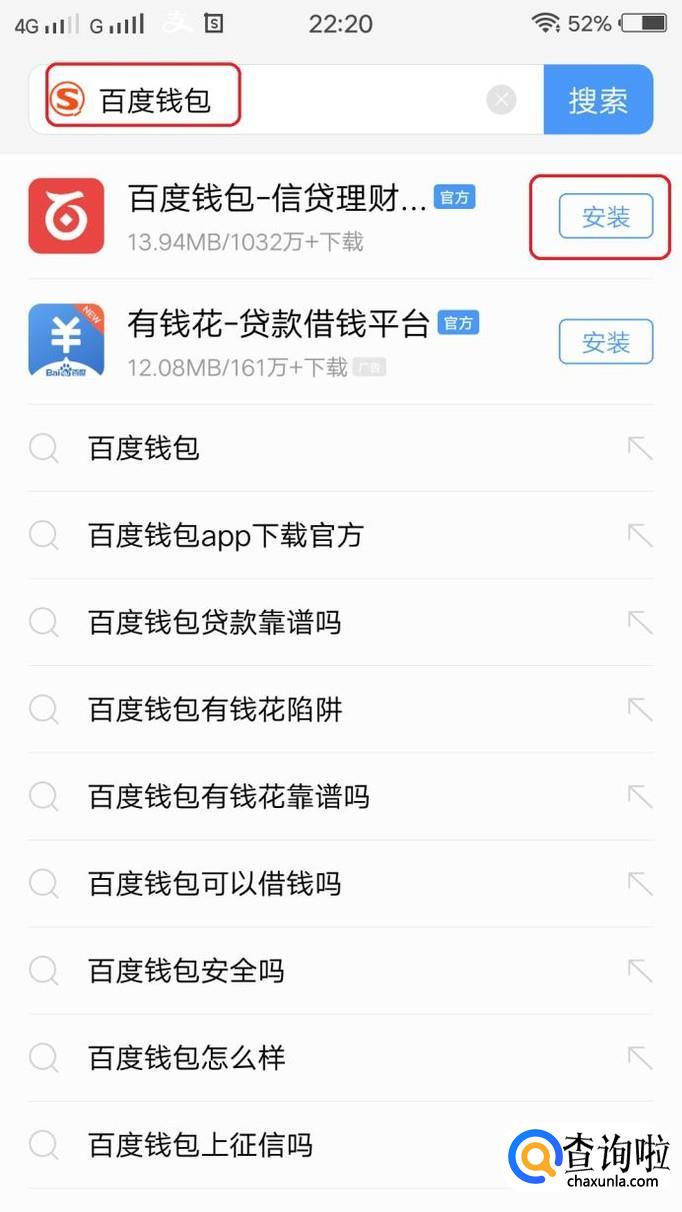
Task: Choose the suggestion 百度钱包有钱花靠谱吗
Action: 229,797
